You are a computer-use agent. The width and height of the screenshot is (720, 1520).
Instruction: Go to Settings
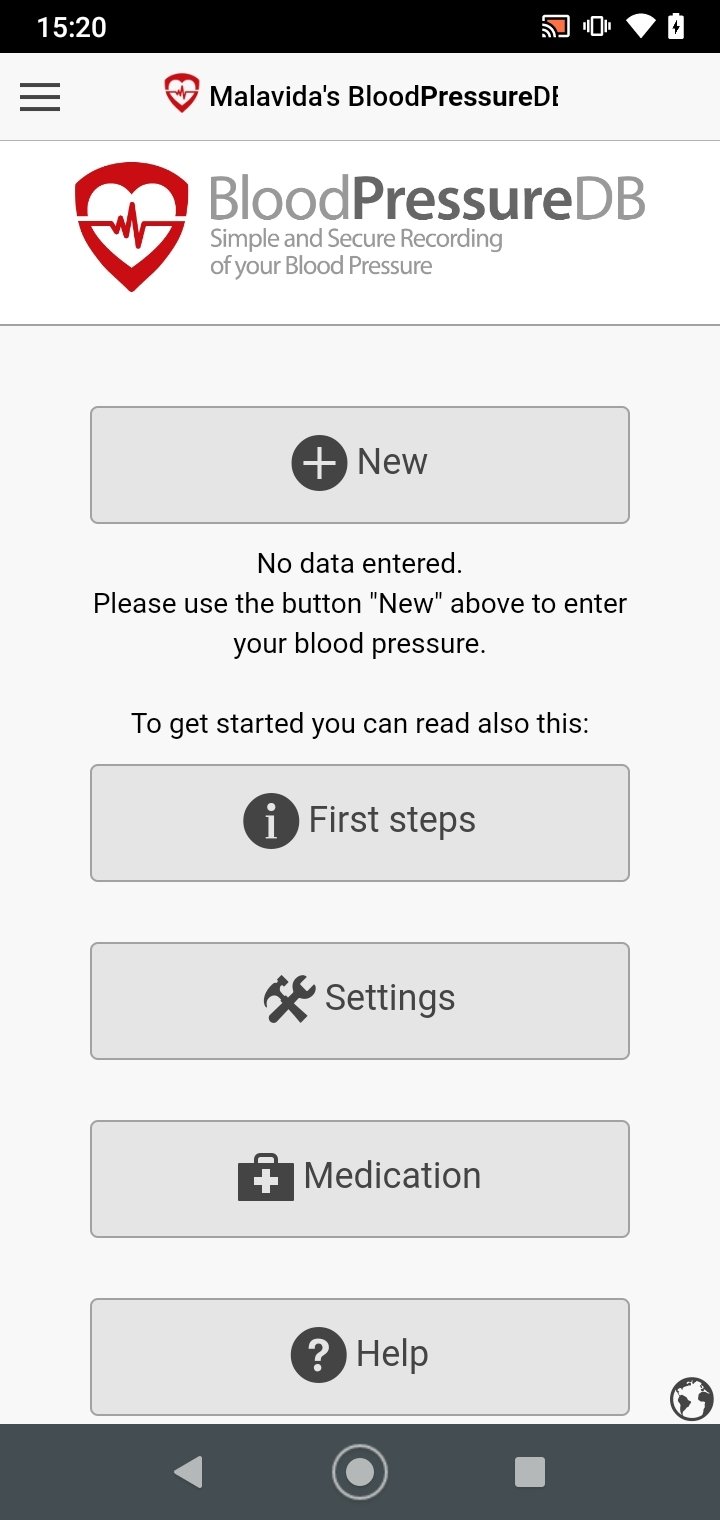(360, 1001)
